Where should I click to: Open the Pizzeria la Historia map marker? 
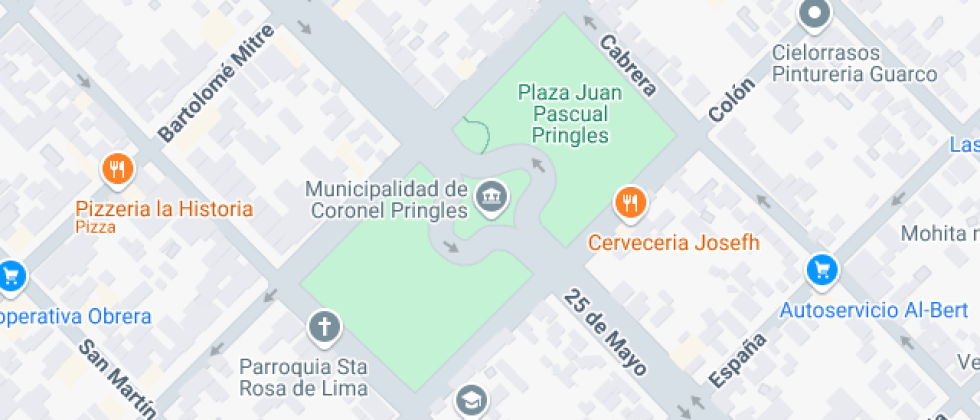118,170
